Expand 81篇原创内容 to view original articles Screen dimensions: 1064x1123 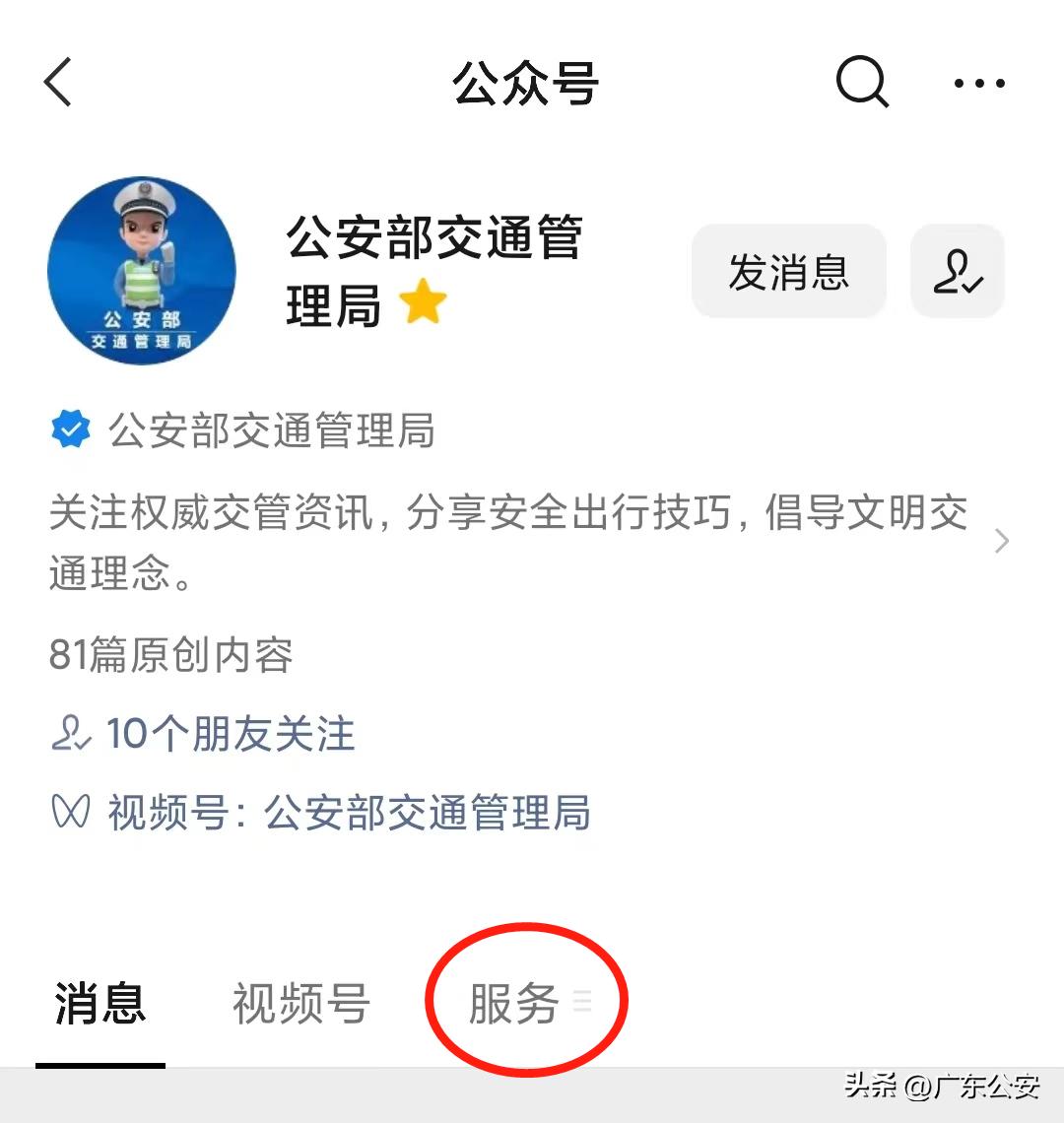pos(172,655)
